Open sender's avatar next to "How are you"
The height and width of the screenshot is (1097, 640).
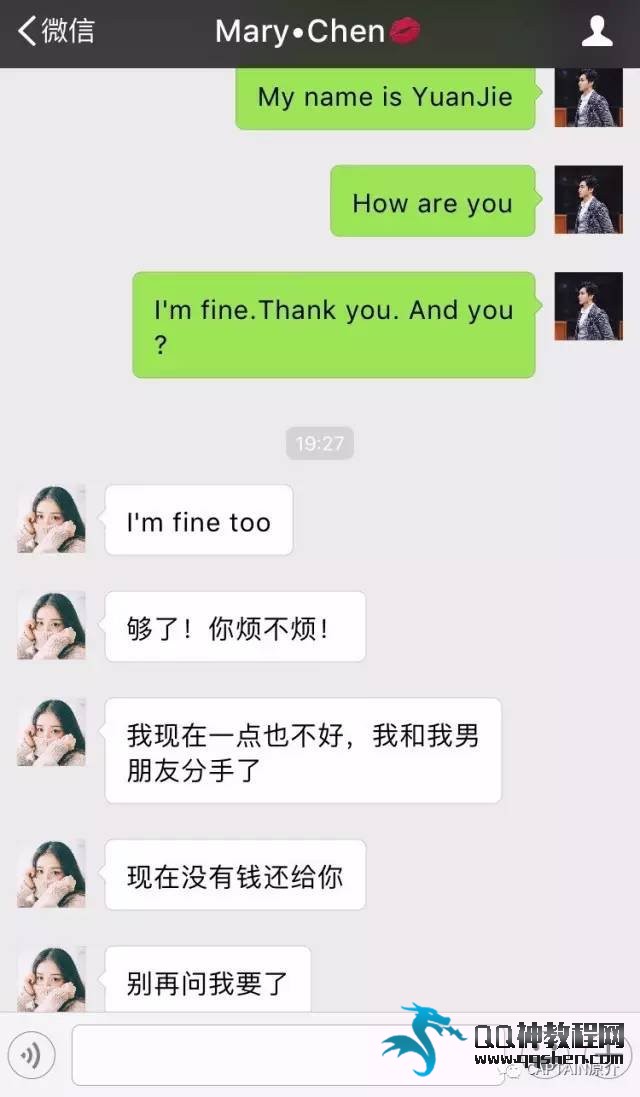[x=588, y=199]
